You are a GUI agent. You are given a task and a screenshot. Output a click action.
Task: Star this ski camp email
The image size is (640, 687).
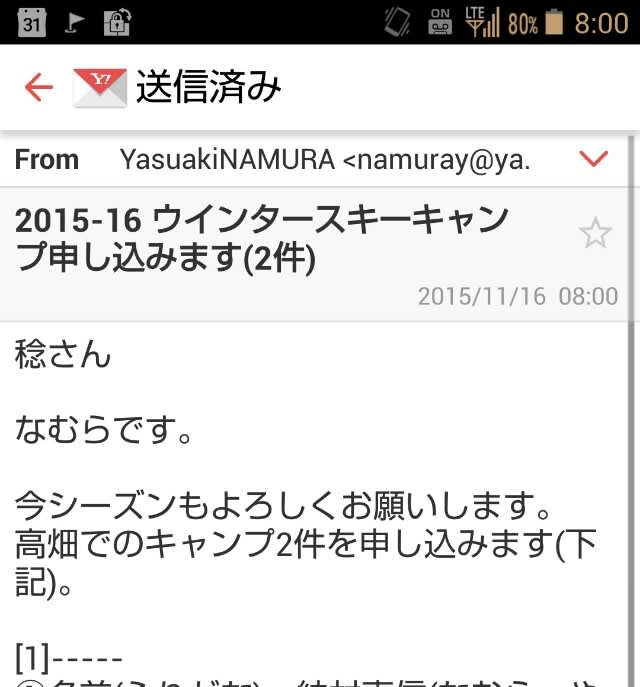(x=595, y=234)
